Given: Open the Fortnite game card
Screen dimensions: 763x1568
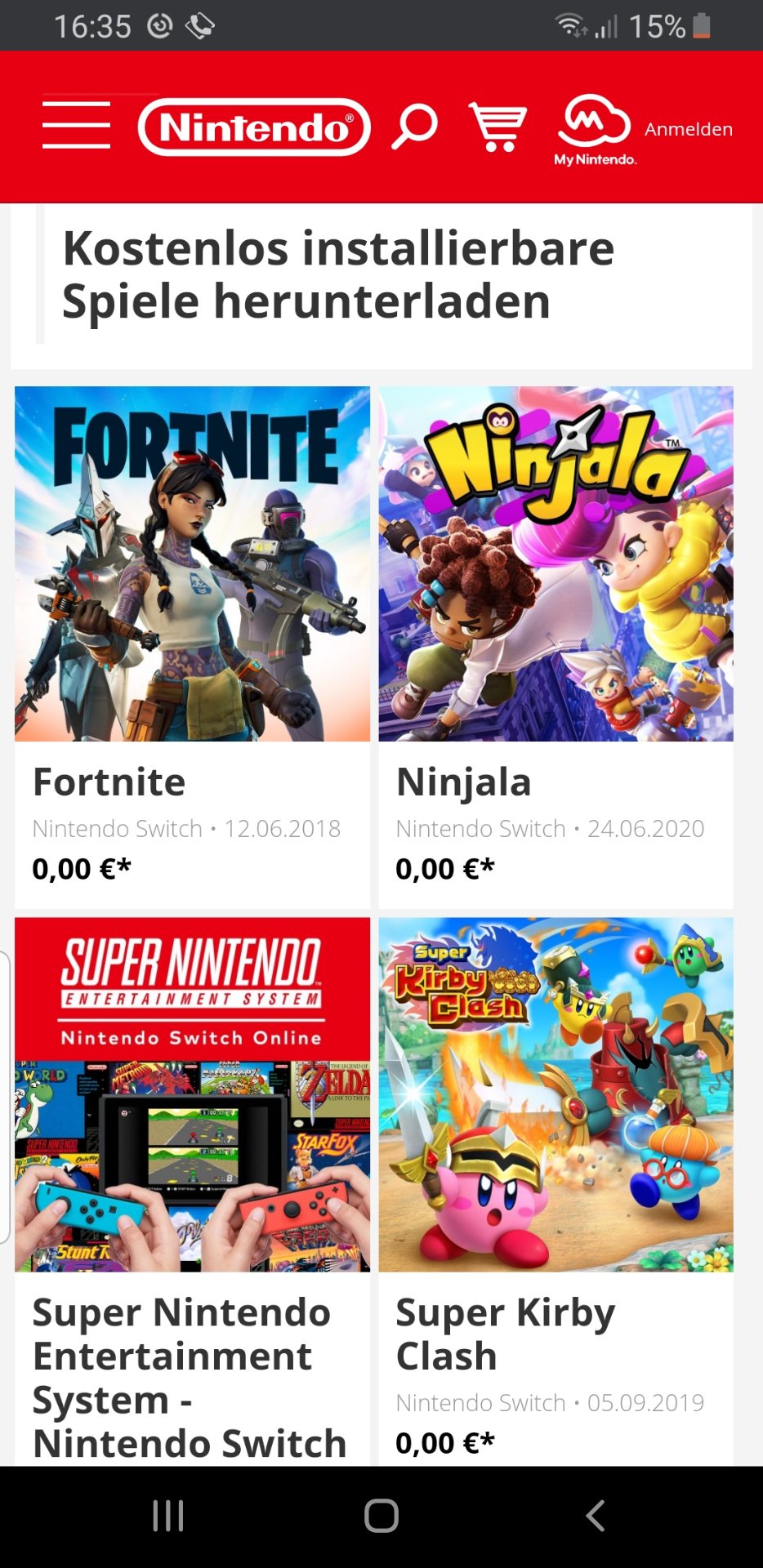Looking at the screenshot, I should click(x=192, y=647).
